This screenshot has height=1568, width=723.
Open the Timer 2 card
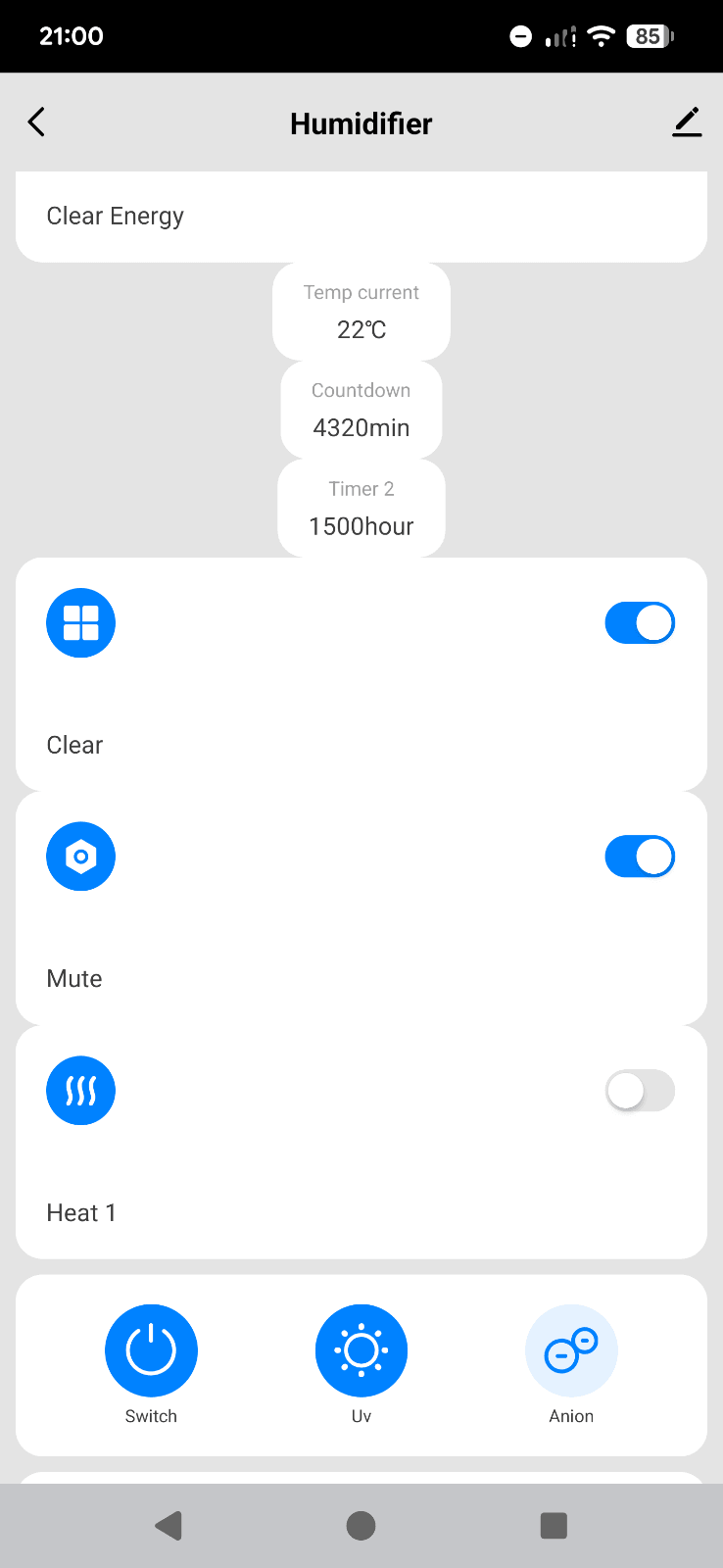(361, 509)
